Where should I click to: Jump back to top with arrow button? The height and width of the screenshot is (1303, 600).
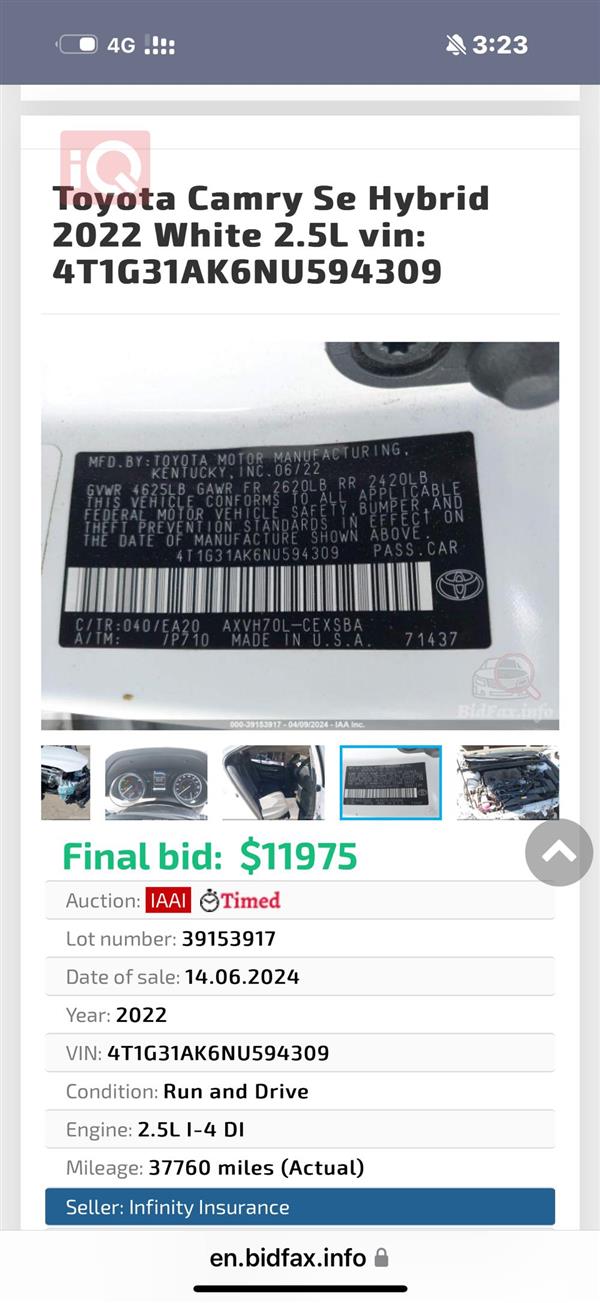point(559,852)
